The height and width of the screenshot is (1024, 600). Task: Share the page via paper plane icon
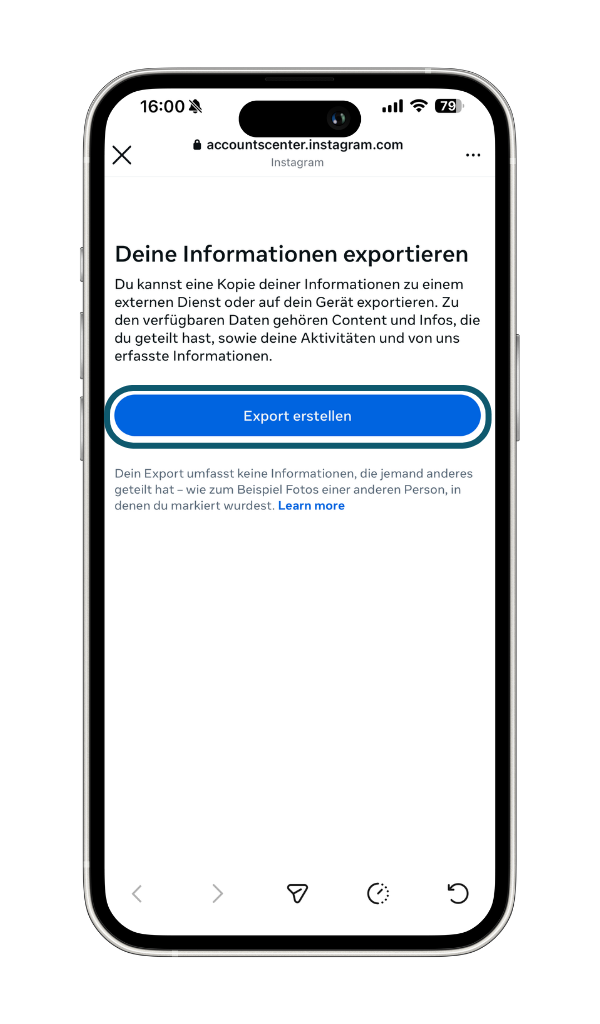pos(297,894)
